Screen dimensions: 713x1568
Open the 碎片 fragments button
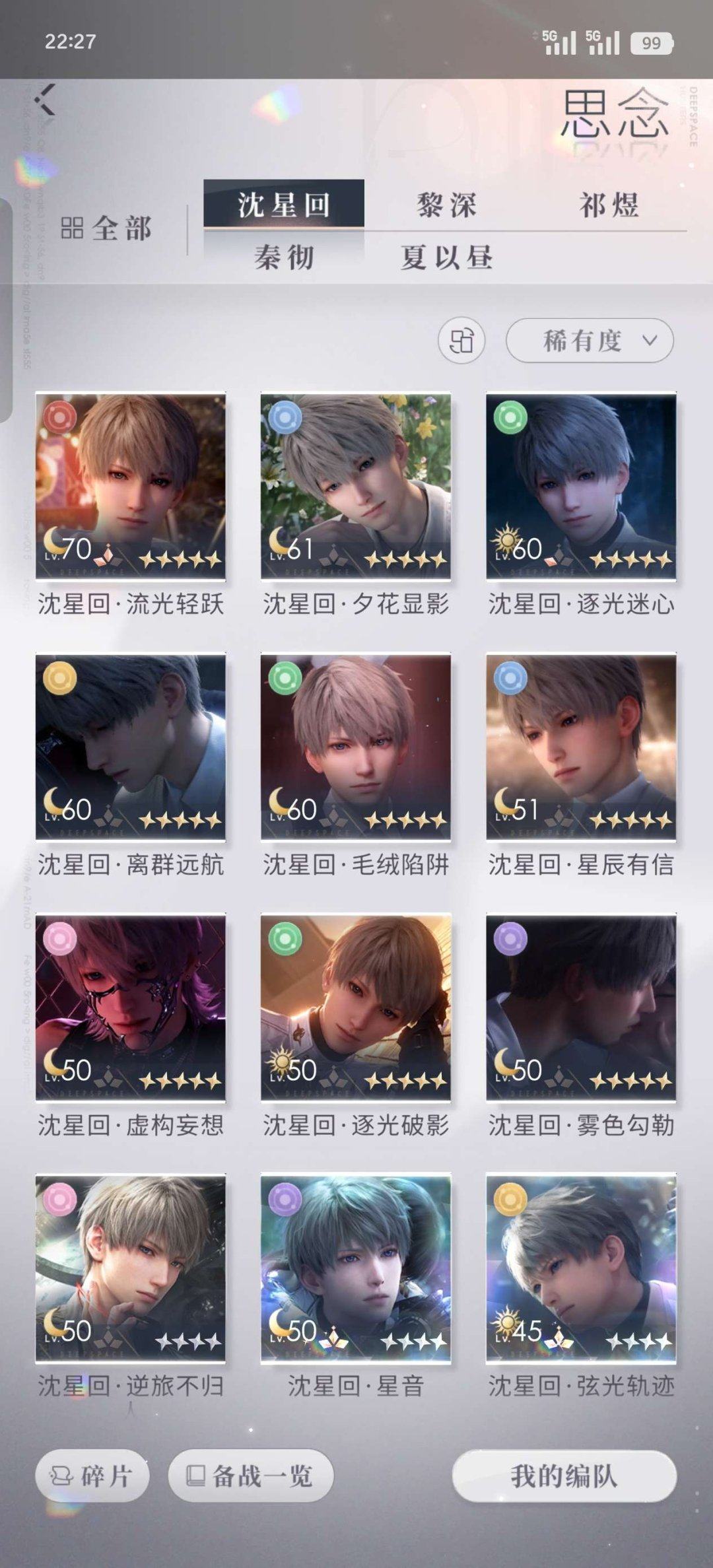tap(92, 1476)
